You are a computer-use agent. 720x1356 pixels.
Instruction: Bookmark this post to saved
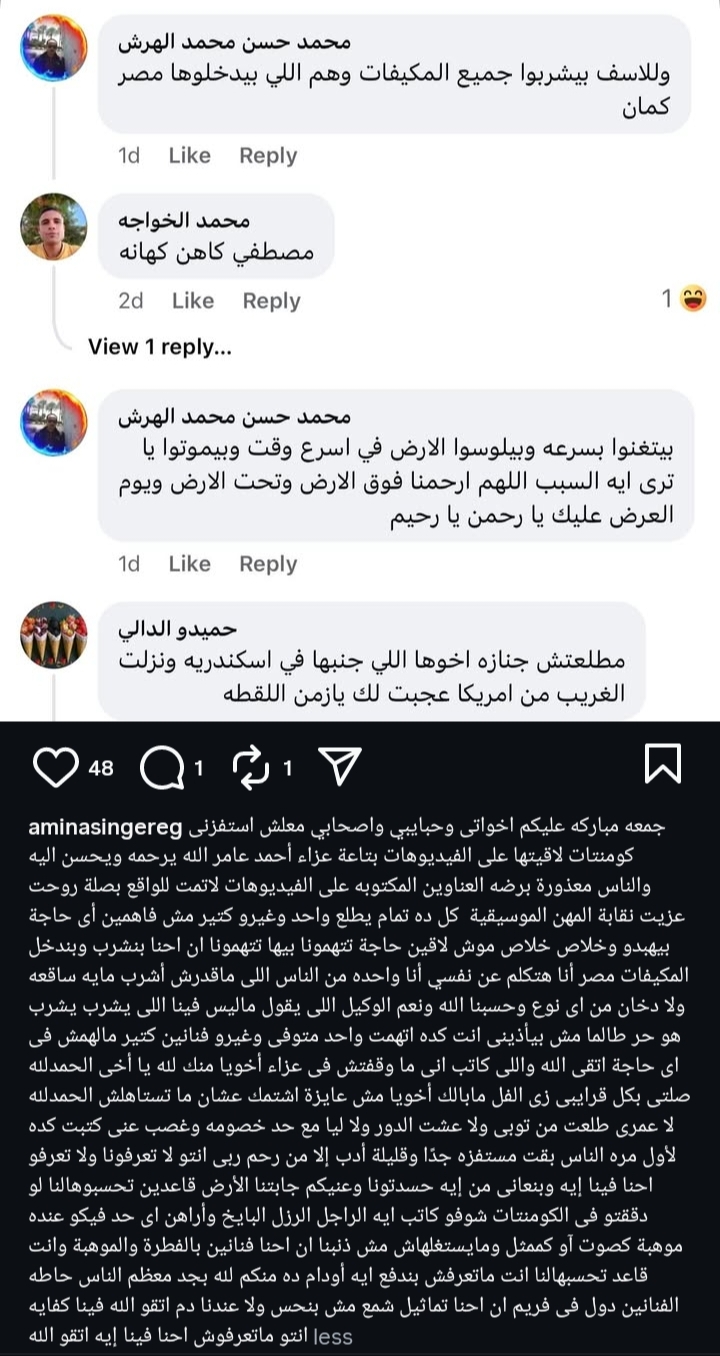(x=662, y=765)
